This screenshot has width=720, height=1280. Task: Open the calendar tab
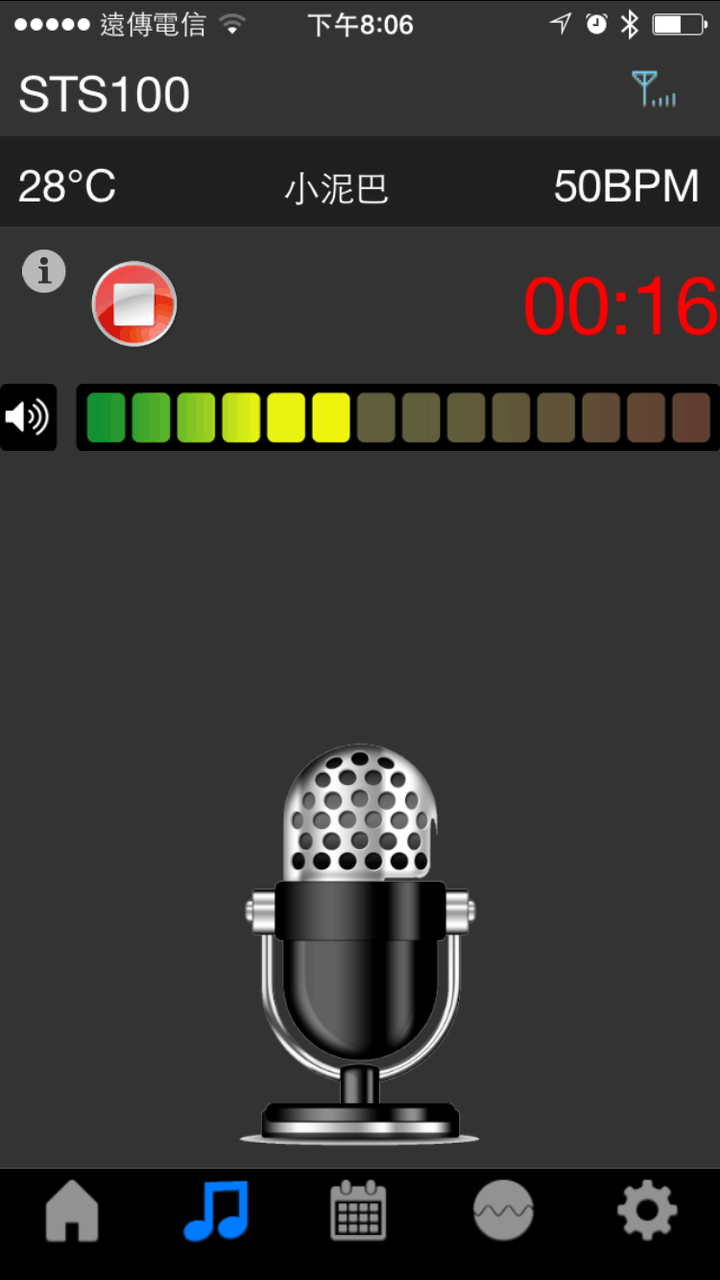358,1211
